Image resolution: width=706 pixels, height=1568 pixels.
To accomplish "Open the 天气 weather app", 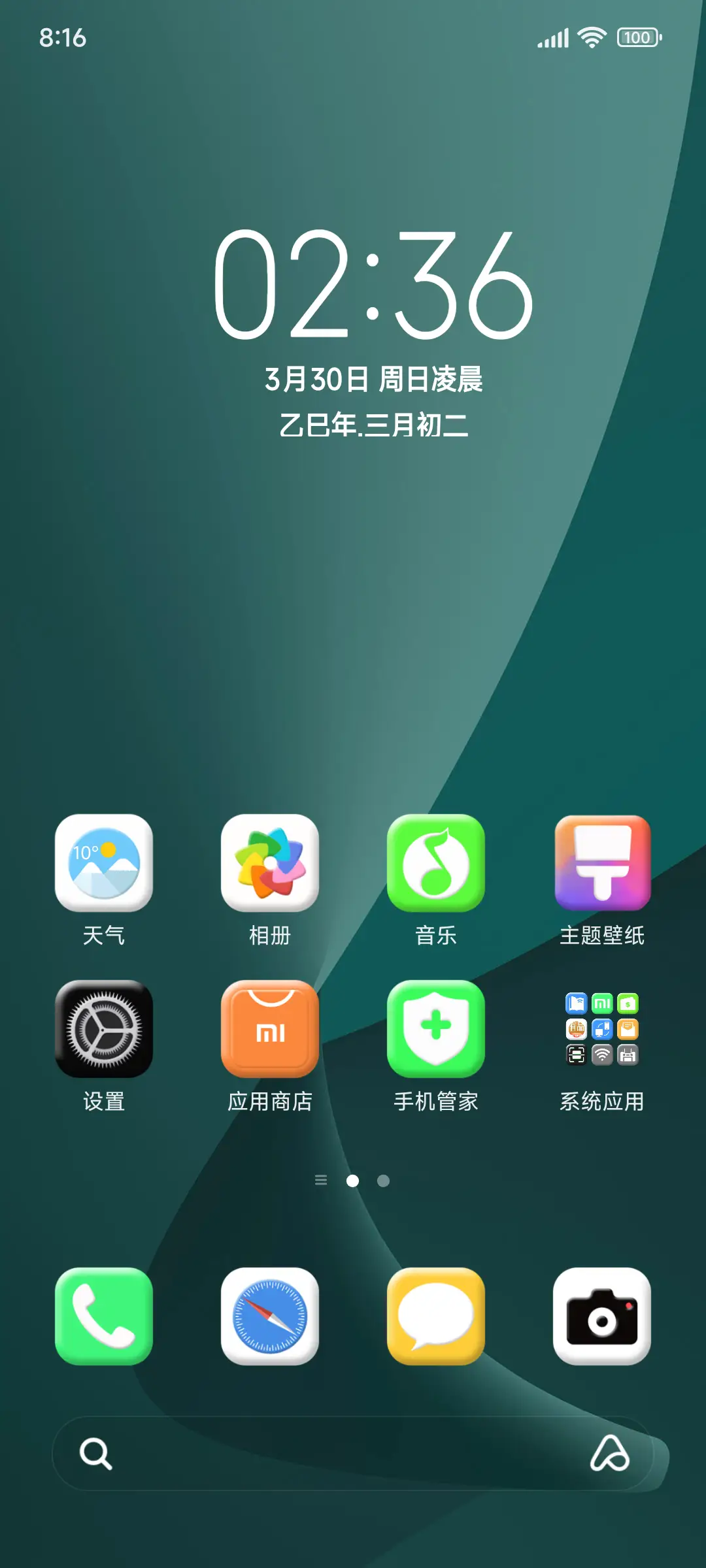I will [x=103, y=863].
